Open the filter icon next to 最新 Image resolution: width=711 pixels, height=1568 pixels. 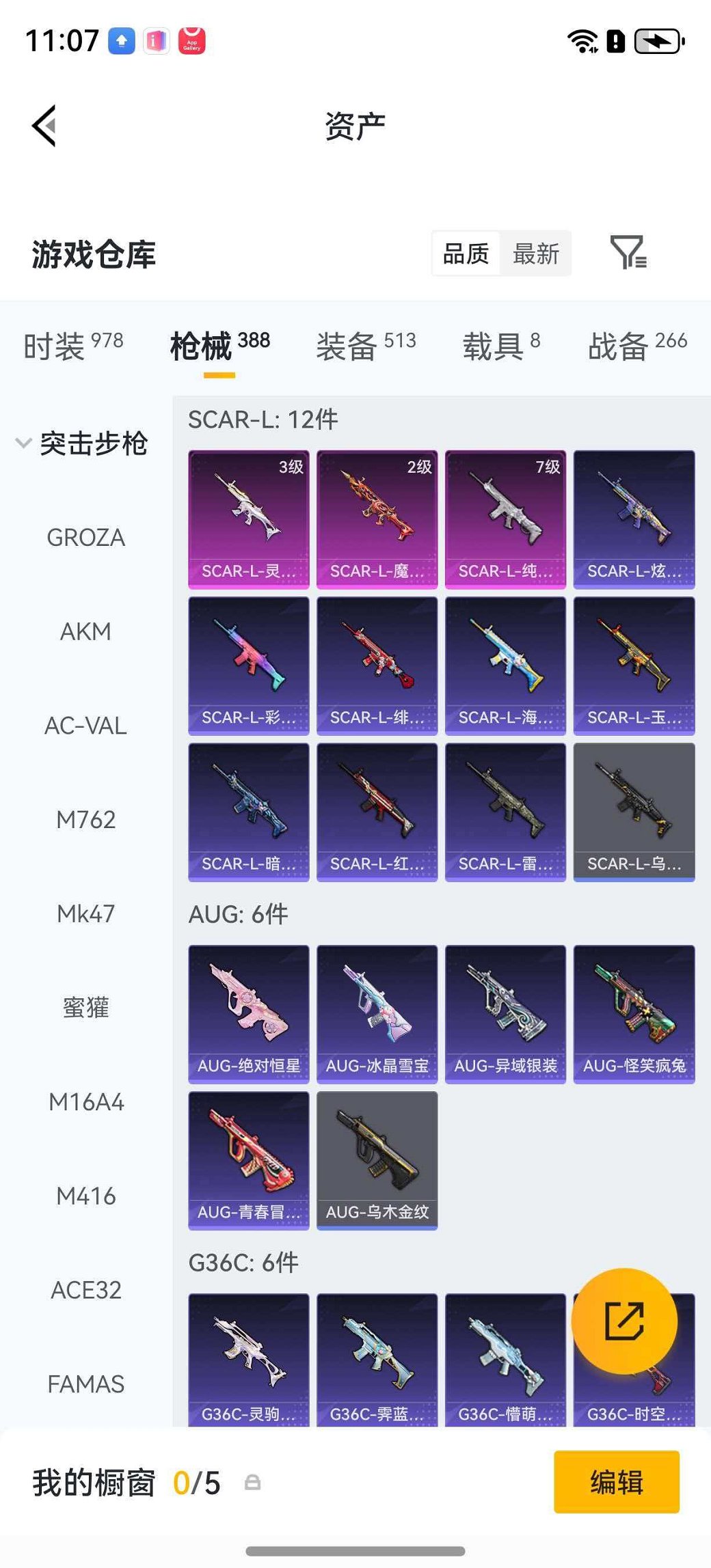click(x=628, y=253)
